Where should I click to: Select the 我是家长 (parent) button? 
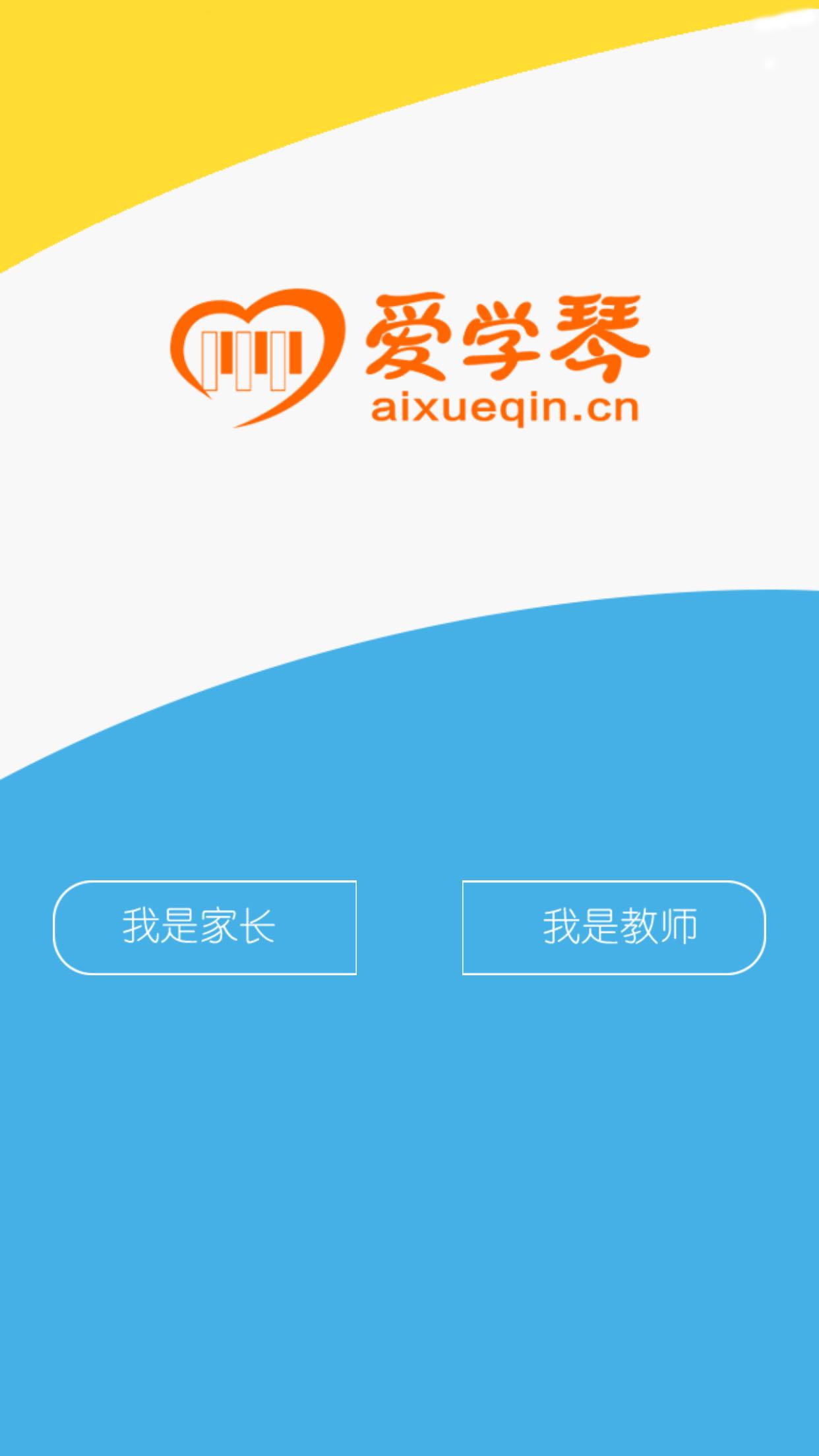[204, 927]
